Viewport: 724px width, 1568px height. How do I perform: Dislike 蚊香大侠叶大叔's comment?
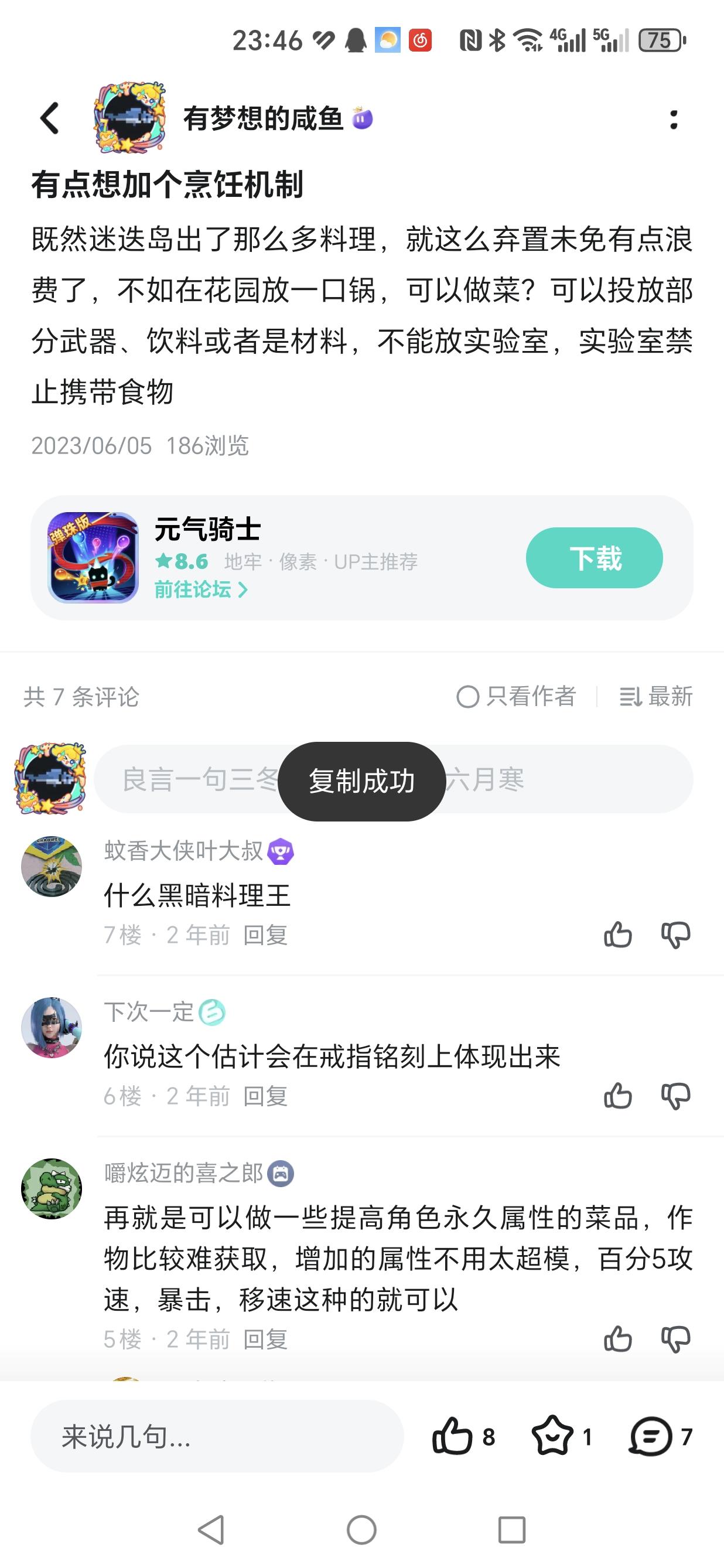pos(675,935)
